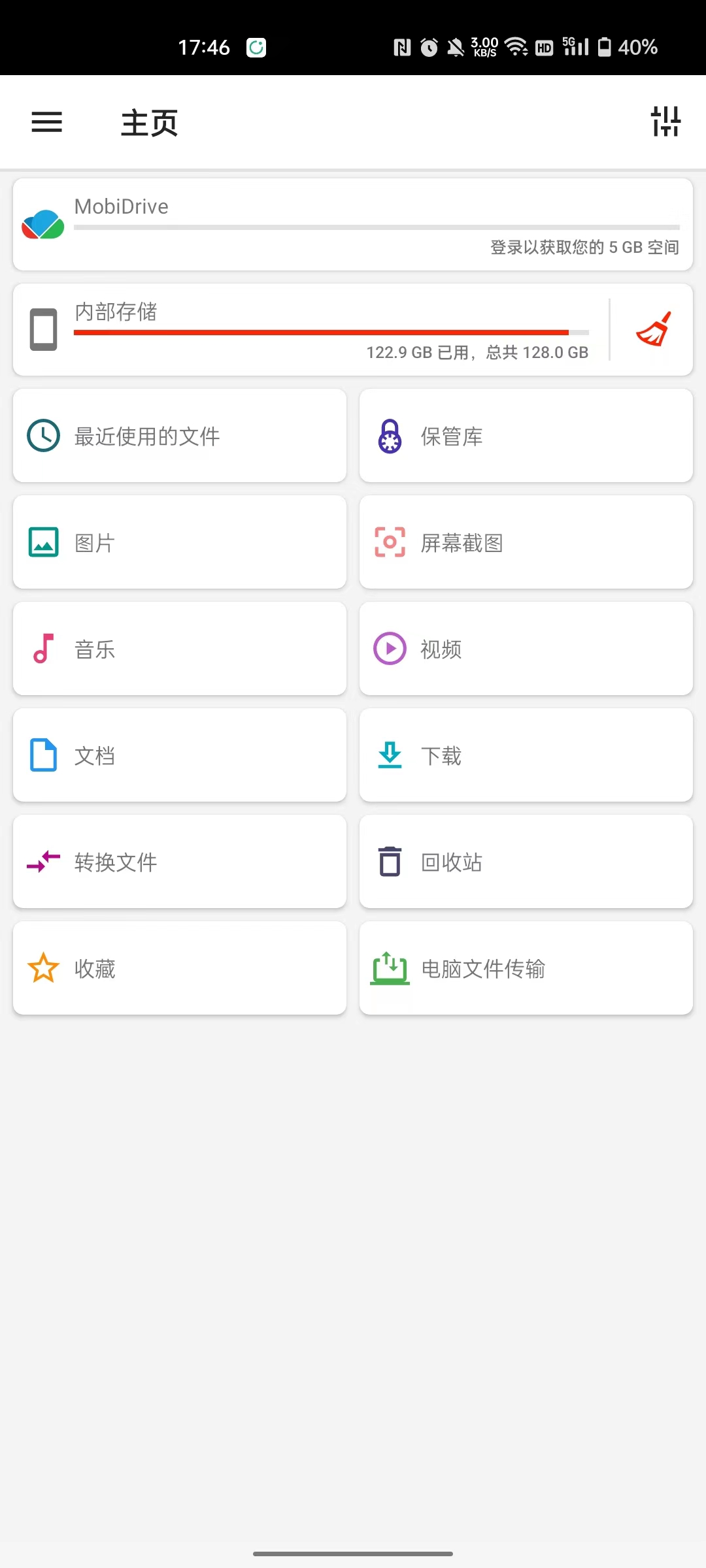The width and height of the screenshot is (706, 1568).
Task: Open the 文档 documents category
Action: pos(180,755)
